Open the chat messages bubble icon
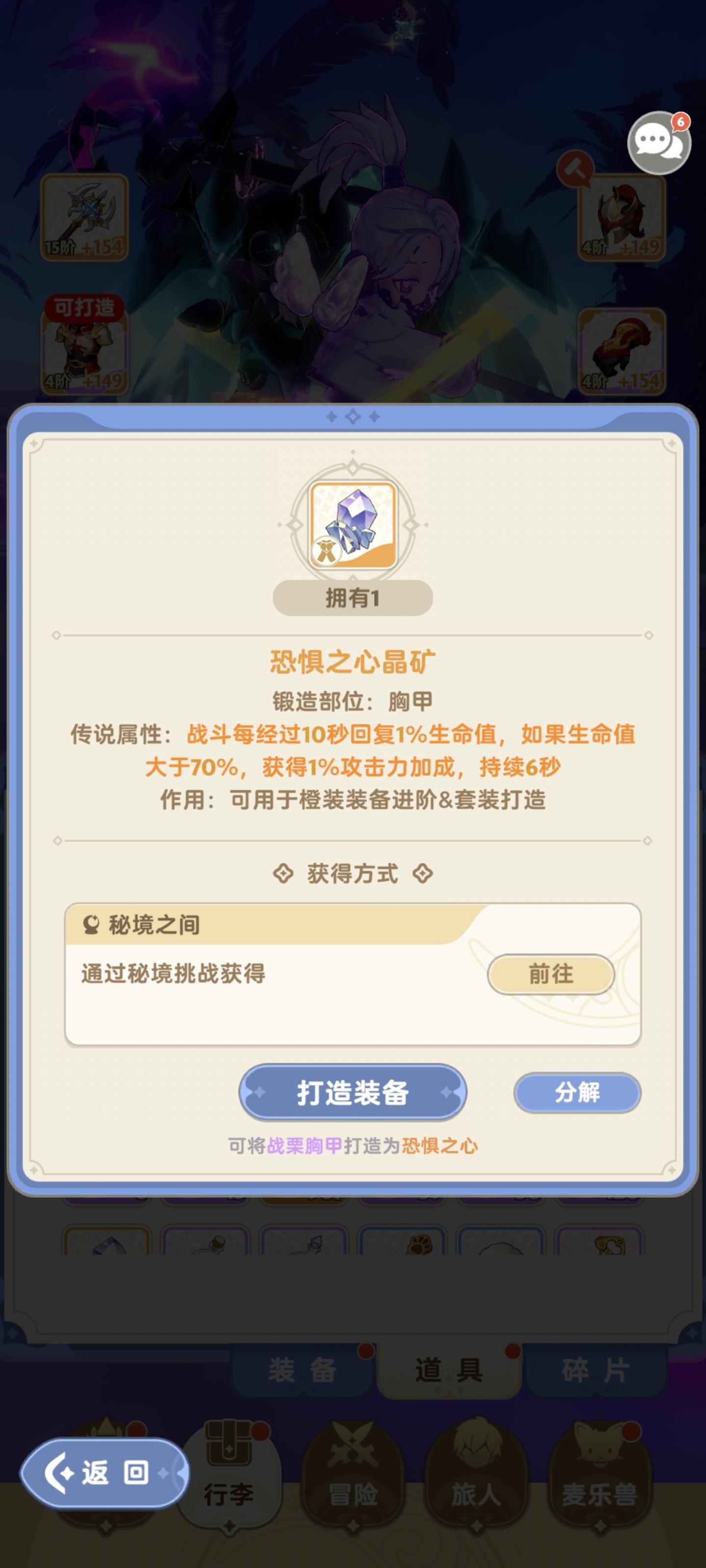The width and height of the screenshot is (706, 1568). click(660, 141)
